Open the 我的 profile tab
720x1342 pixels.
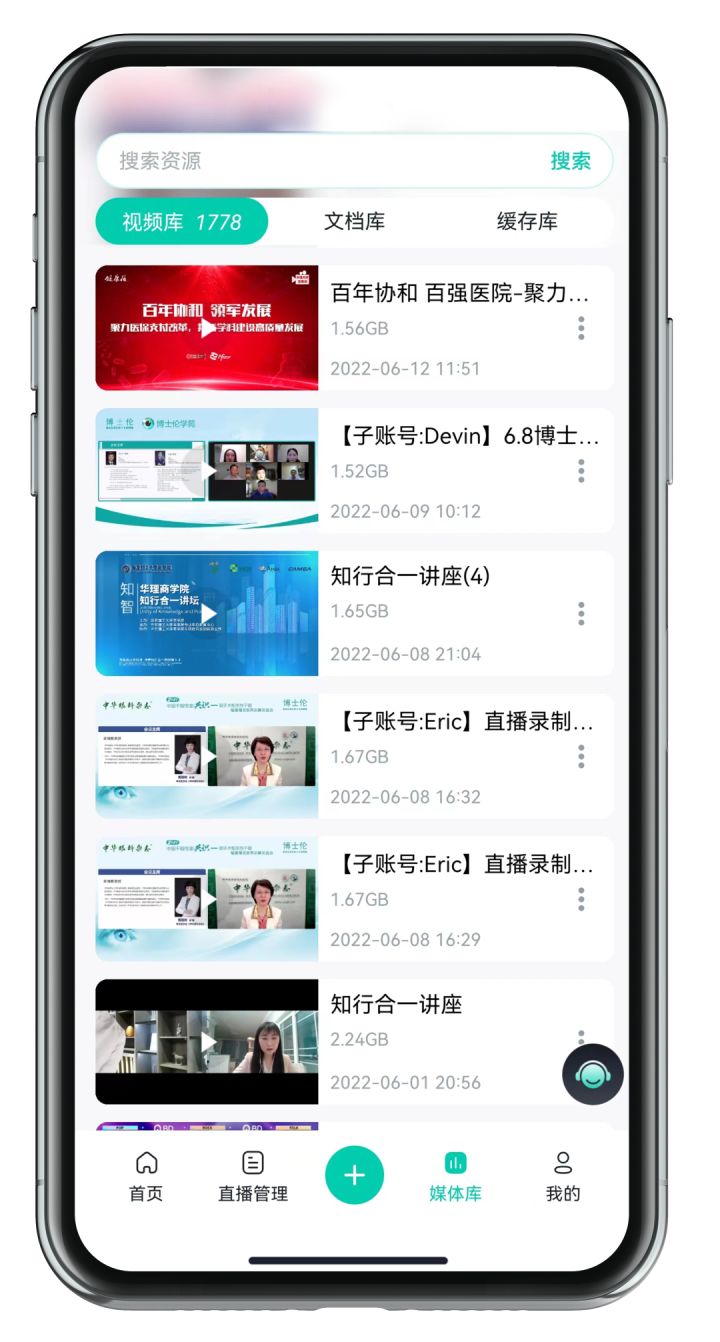[x=563, y=1176]
